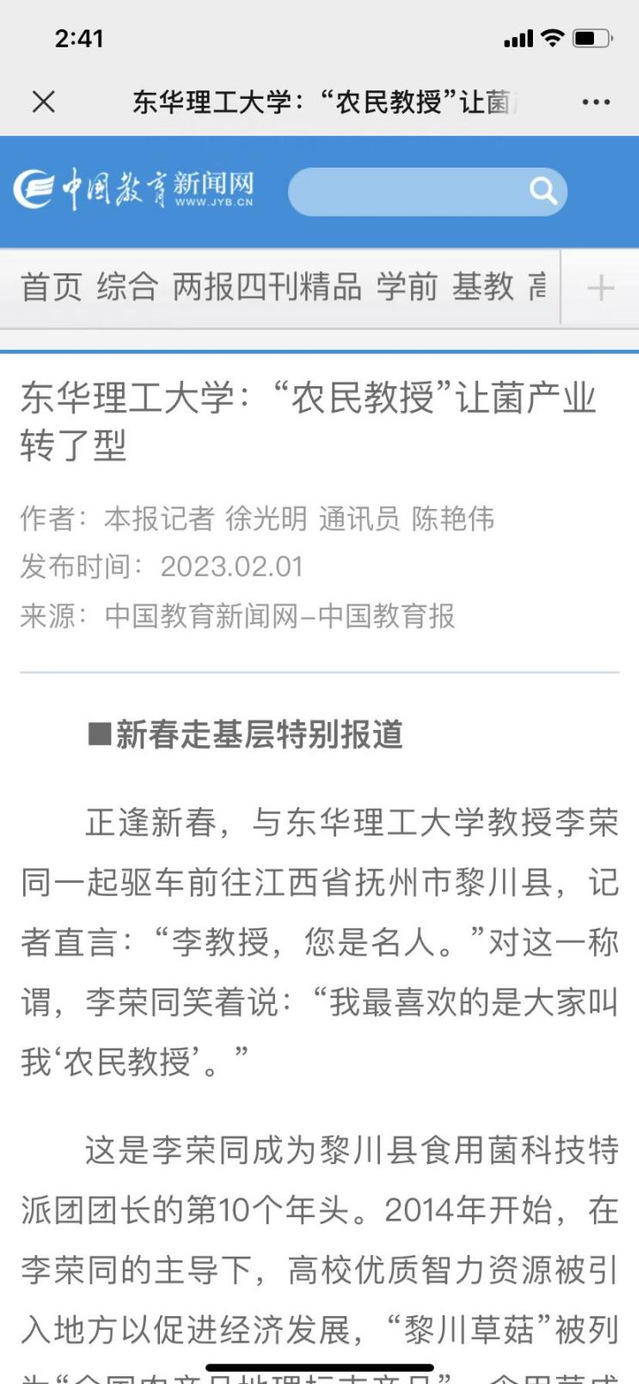
Task: Expand more channels with the plus button
Action: (x=600, y=288)
